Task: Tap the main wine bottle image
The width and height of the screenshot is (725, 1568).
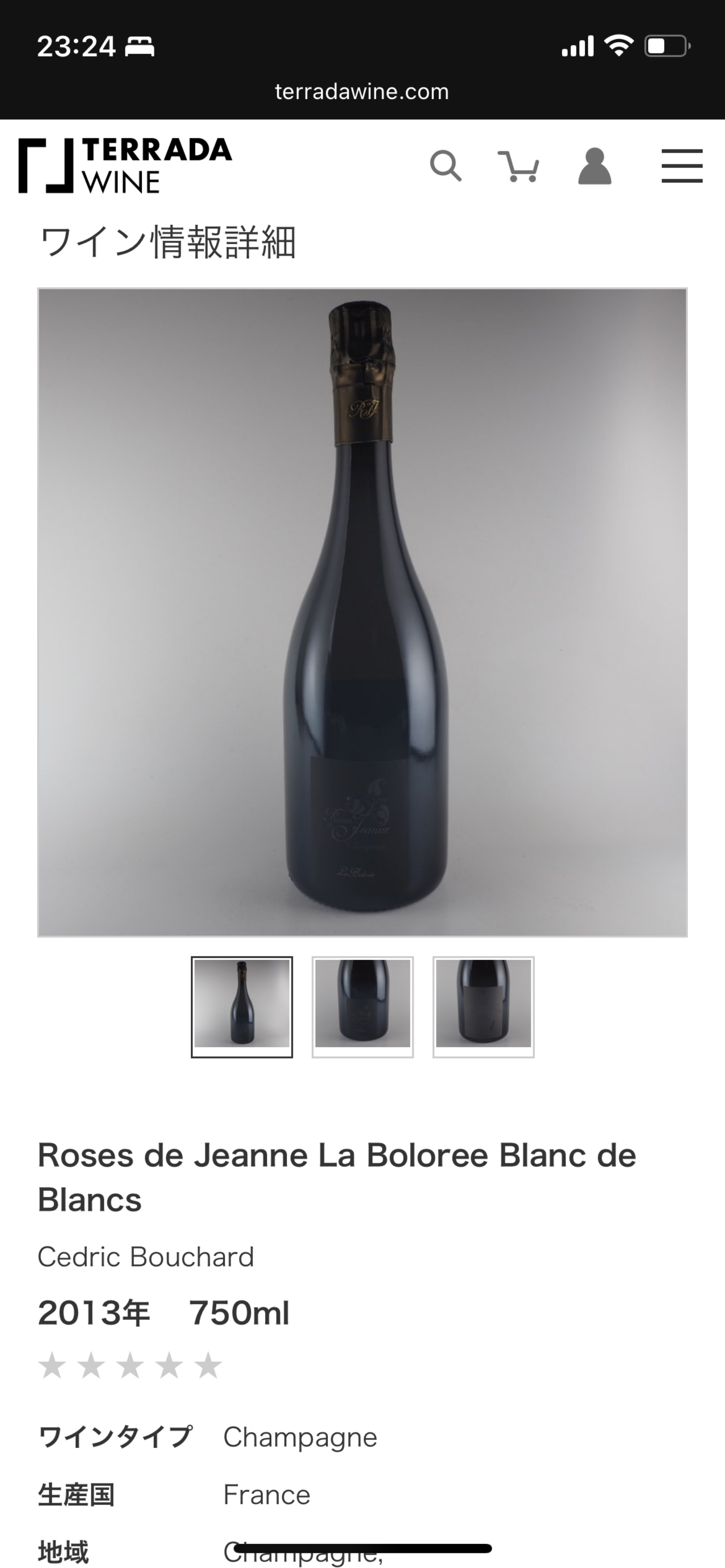Action: tap(362, 612)
